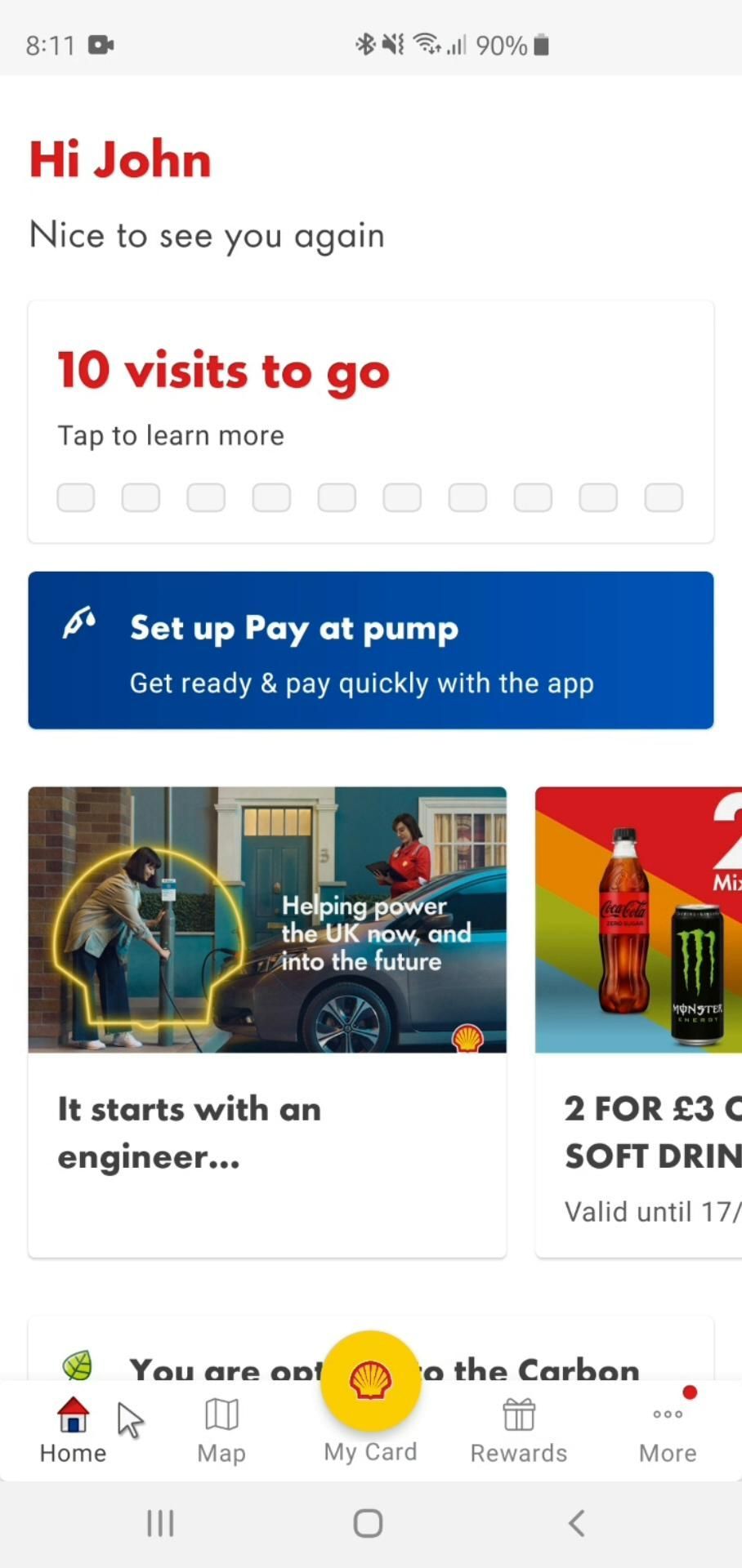
Task: Open the It starts with an engineer card
Action: point(267,1021)
